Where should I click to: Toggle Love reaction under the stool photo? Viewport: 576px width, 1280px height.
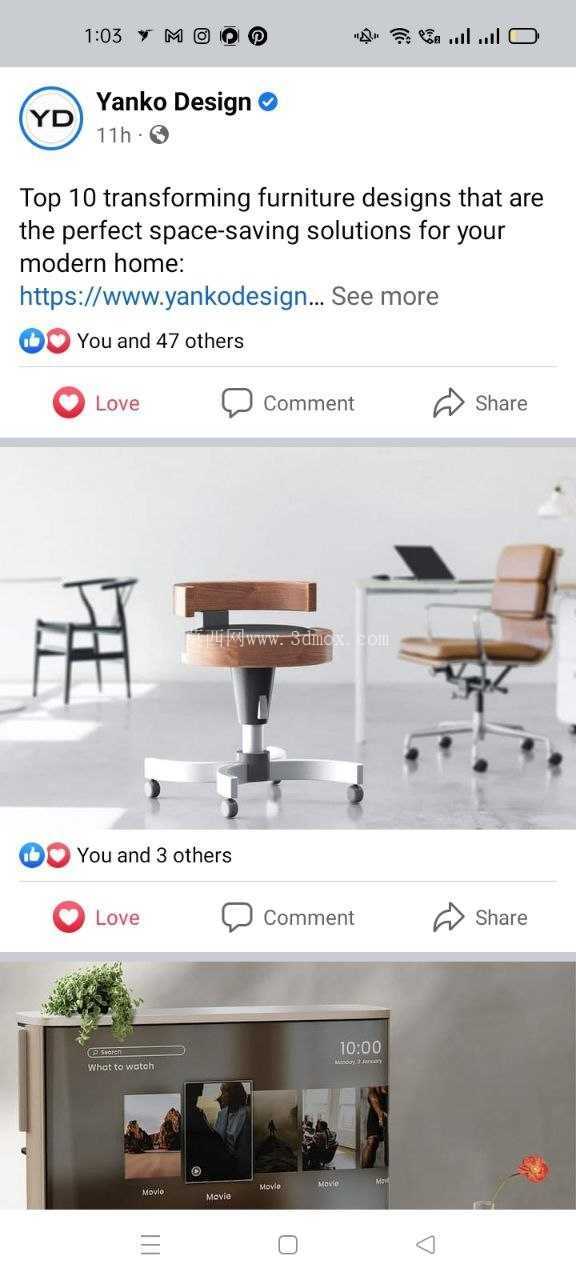[96, 917]
